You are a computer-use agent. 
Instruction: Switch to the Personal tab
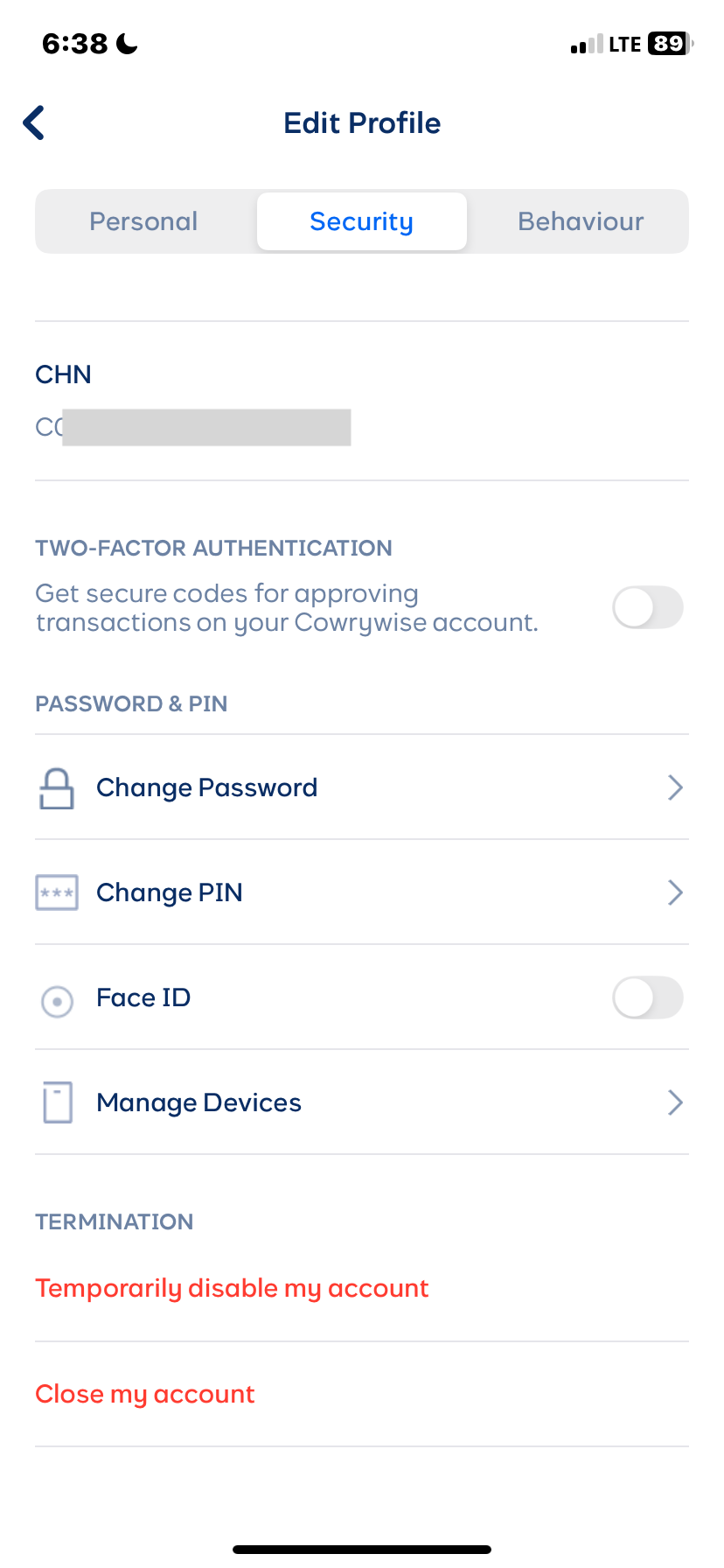click(x=143, y=221)
